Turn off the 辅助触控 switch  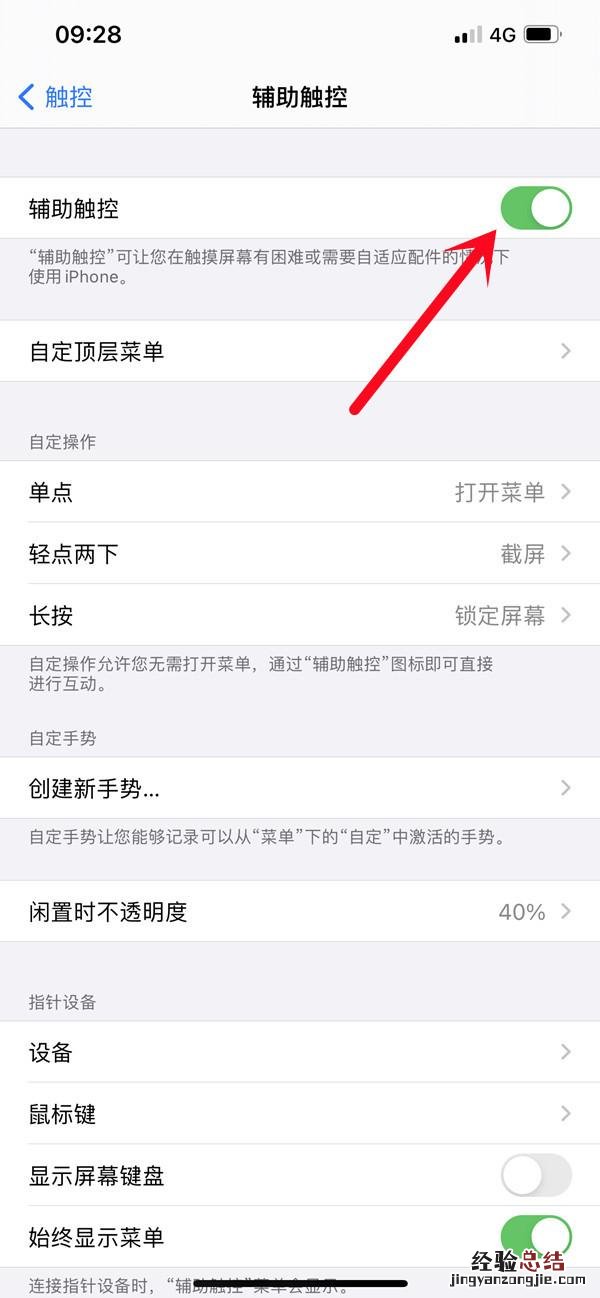tap(536, 209)
